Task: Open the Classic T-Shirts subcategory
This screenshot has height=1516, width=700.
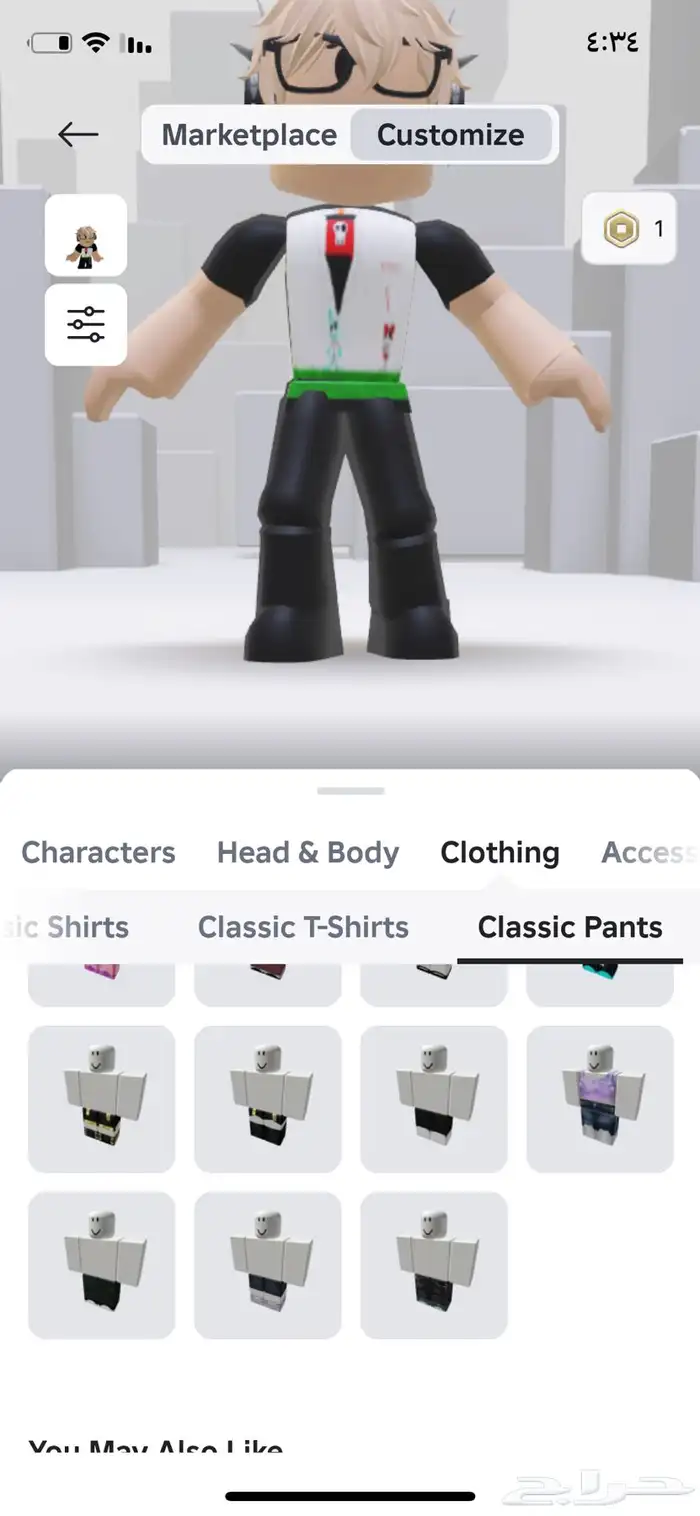Action: click(x=303, y=927)
